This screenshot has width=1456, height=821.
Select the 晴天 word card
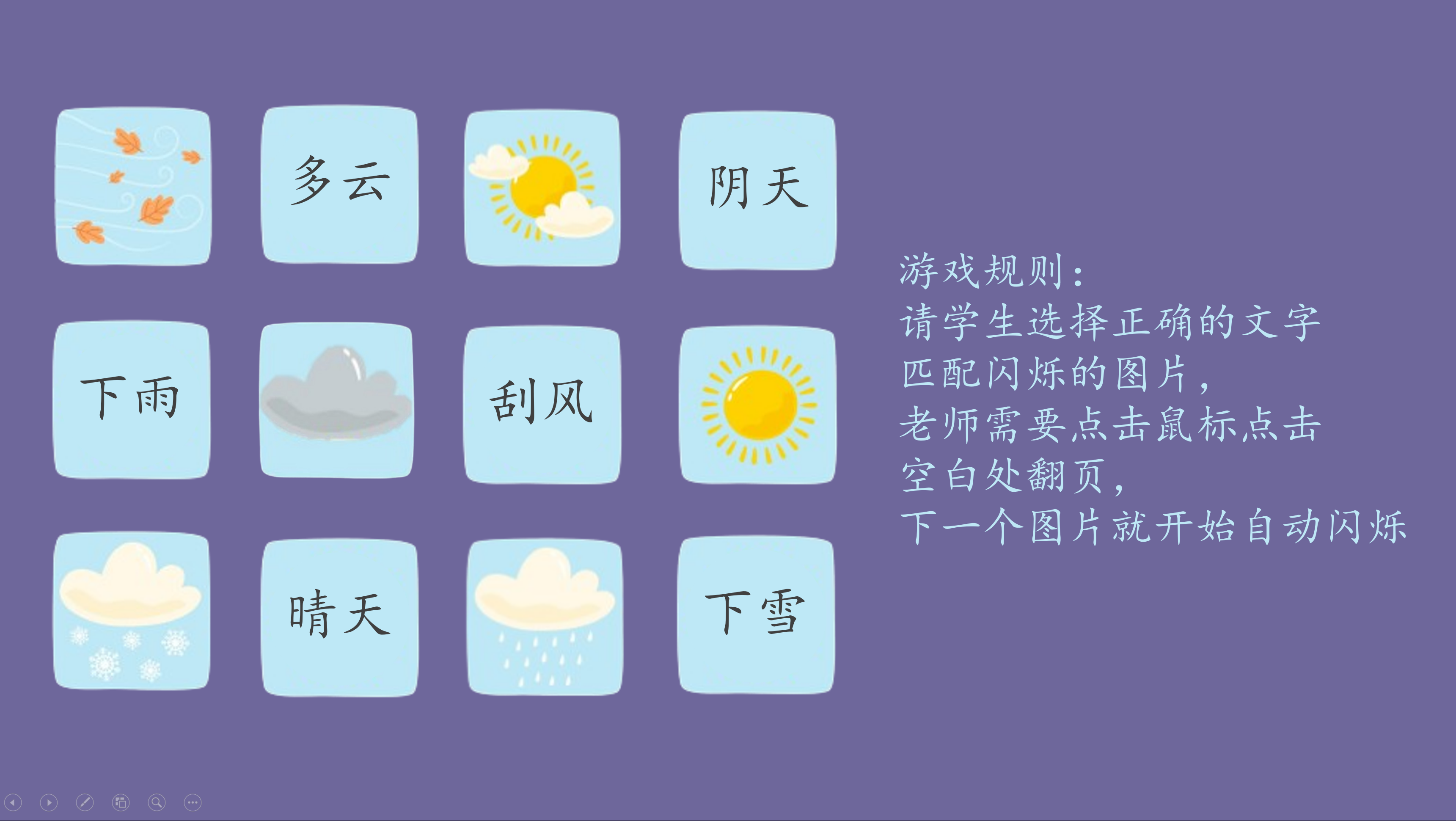[340, 617]
